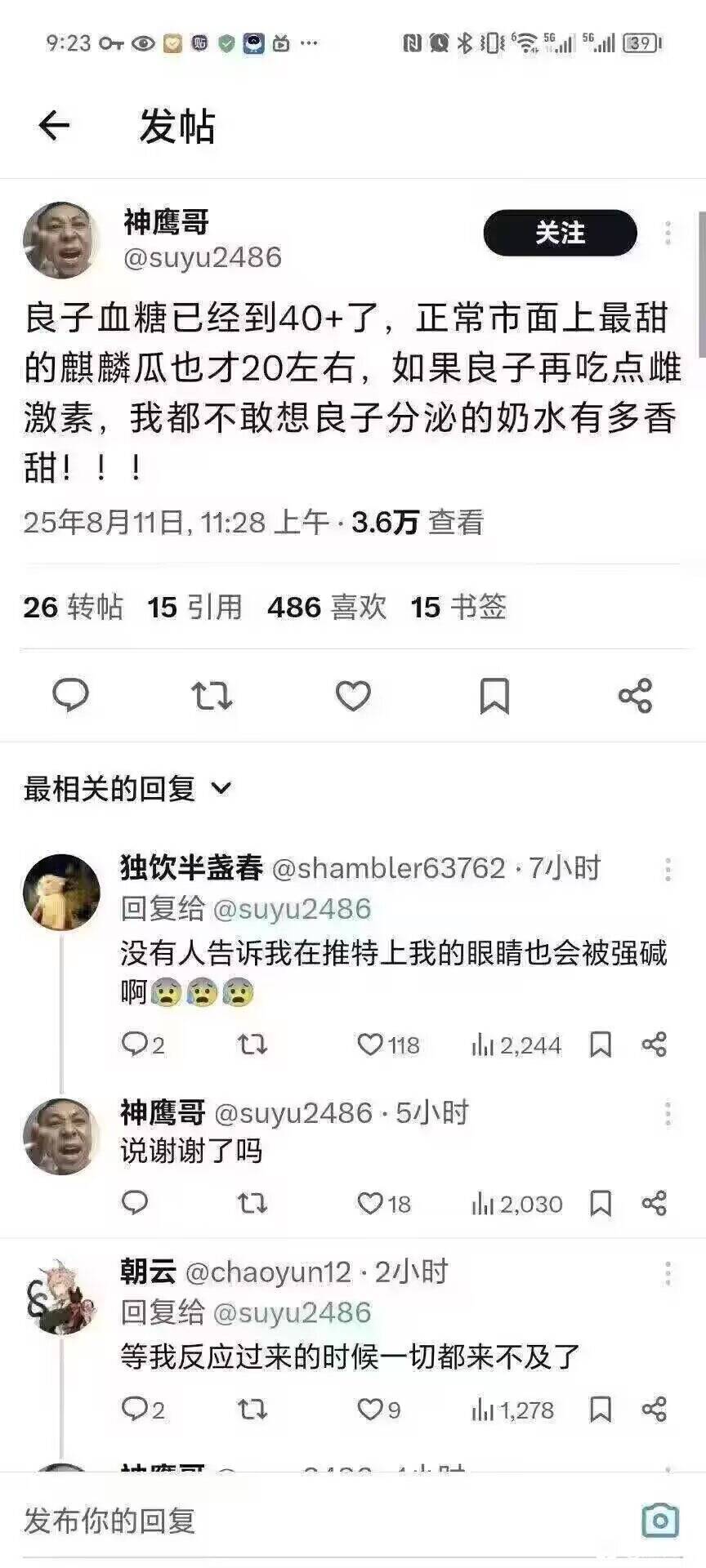Reply to 朝云's comment
Screen dimensions: 706x1568
click(x=134, y=1409)
